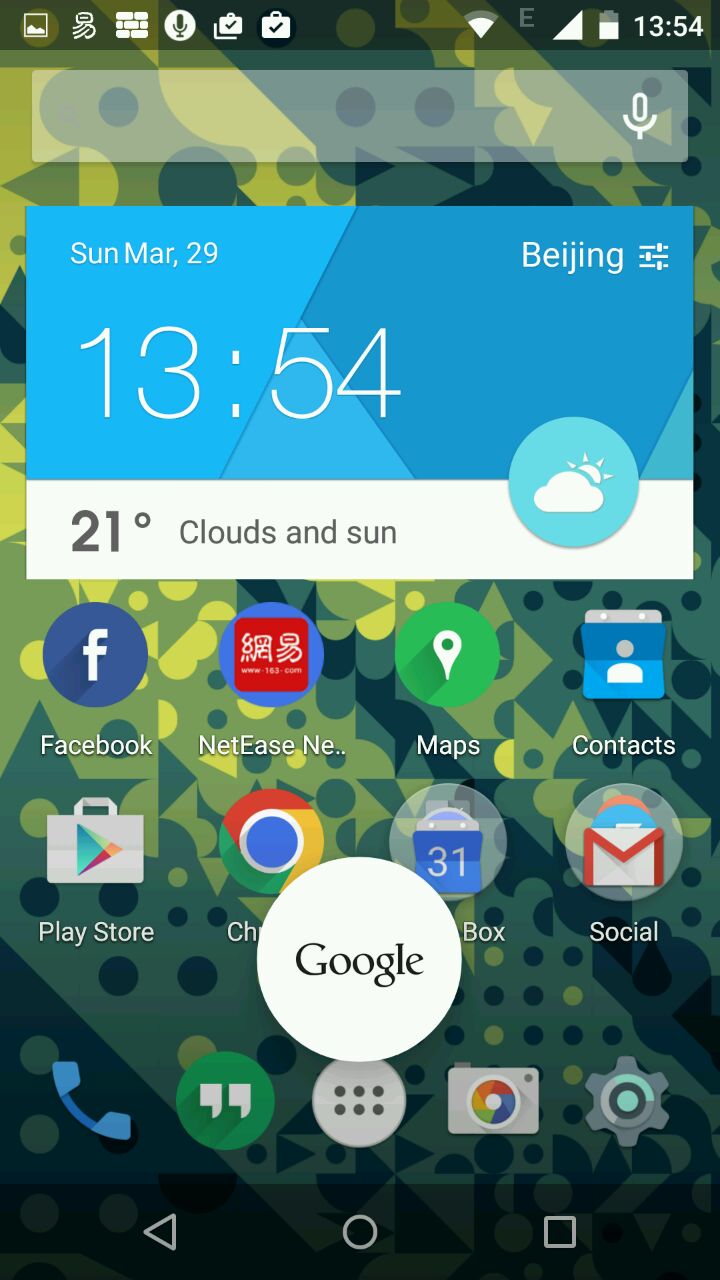This screenshot has height=1280, width=720.
Task: Tap the round cloud weather button
Action: point(573,482)
